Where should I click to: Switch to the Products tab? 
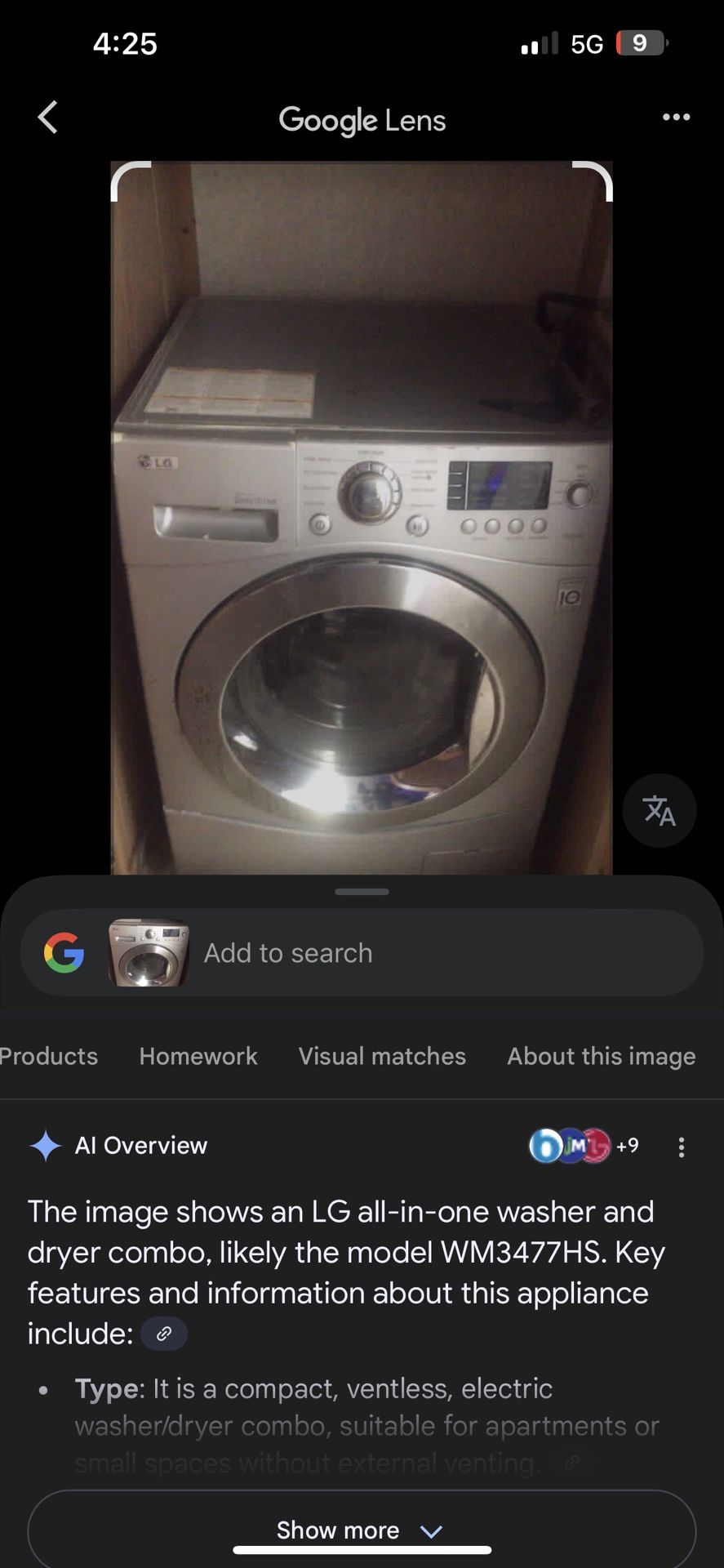pyautogui.click(x=48, y=1056)
